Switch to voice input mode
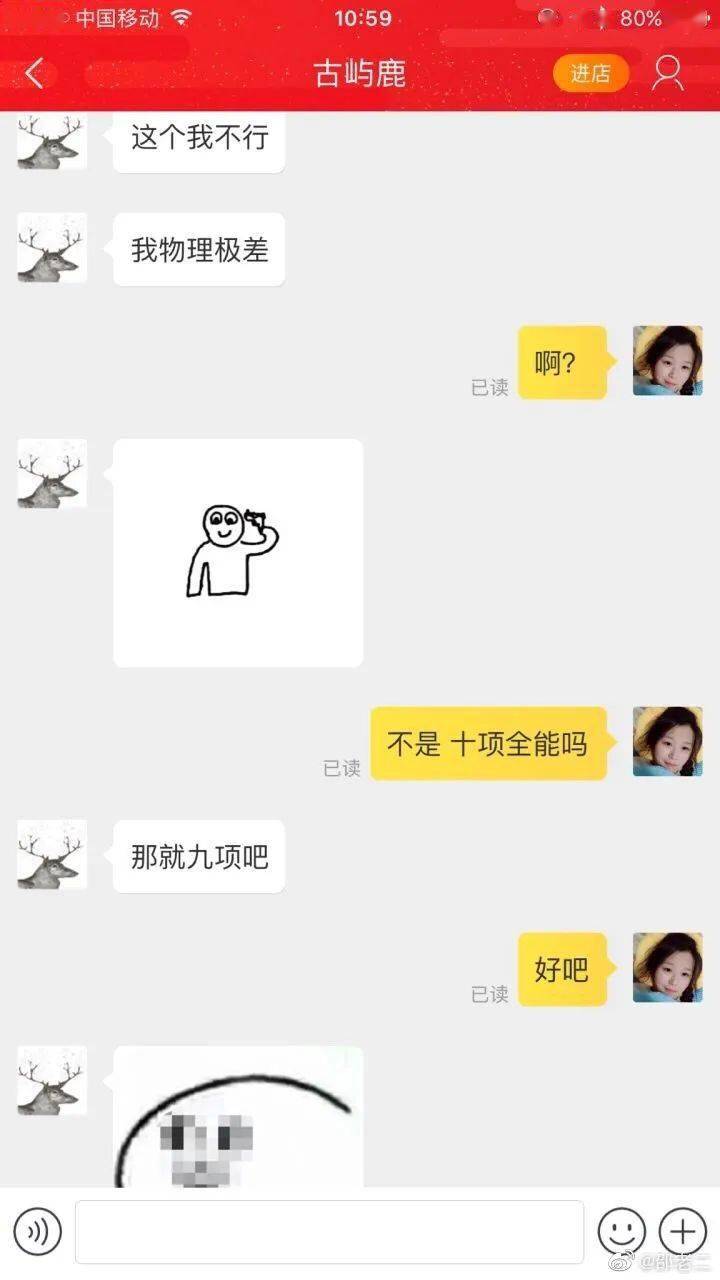The height and width of the screenshot is (1280, 720). [x=37, y=1232]
